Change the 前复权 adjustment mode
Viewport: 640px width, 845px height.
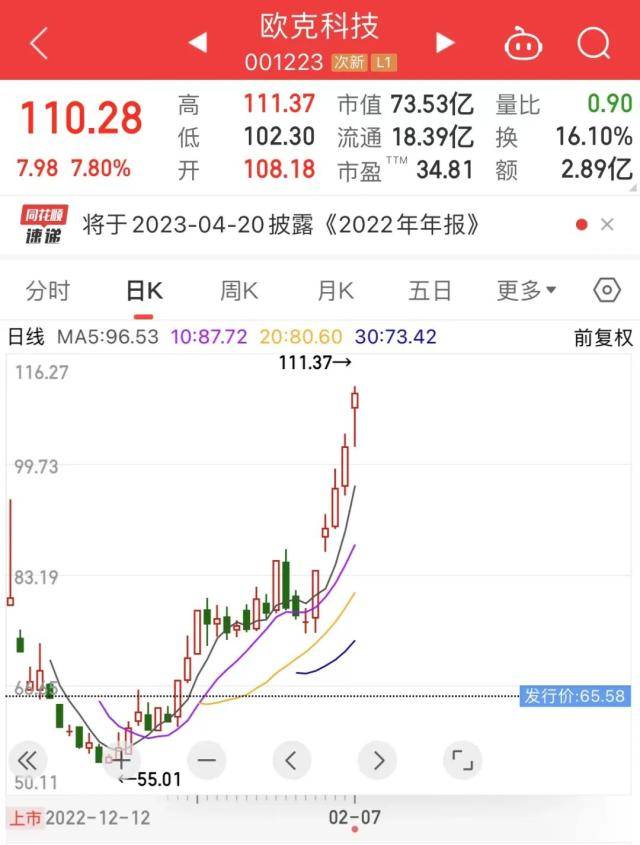603,337
